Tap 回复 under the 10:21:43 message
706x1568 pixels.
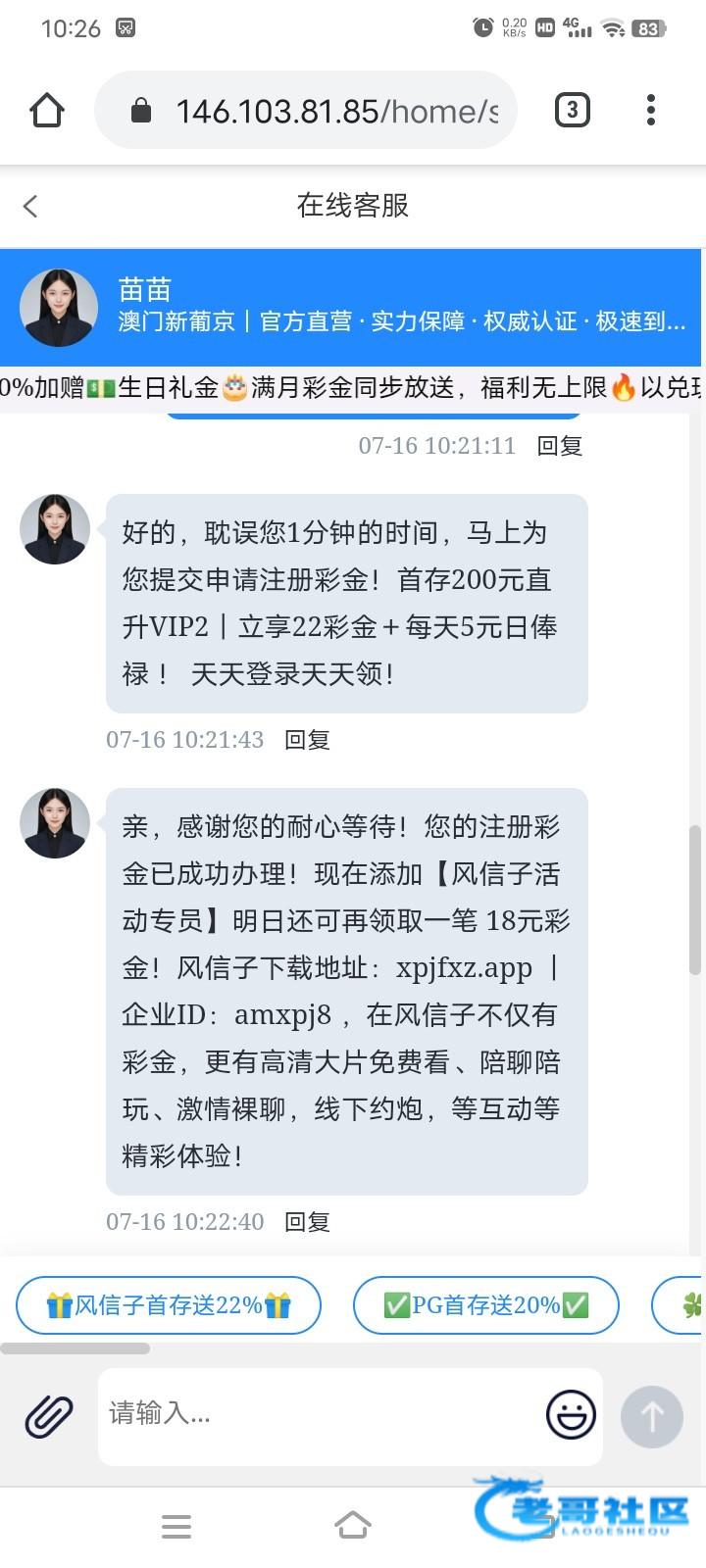pyautogui.click(x=307, y=740)
